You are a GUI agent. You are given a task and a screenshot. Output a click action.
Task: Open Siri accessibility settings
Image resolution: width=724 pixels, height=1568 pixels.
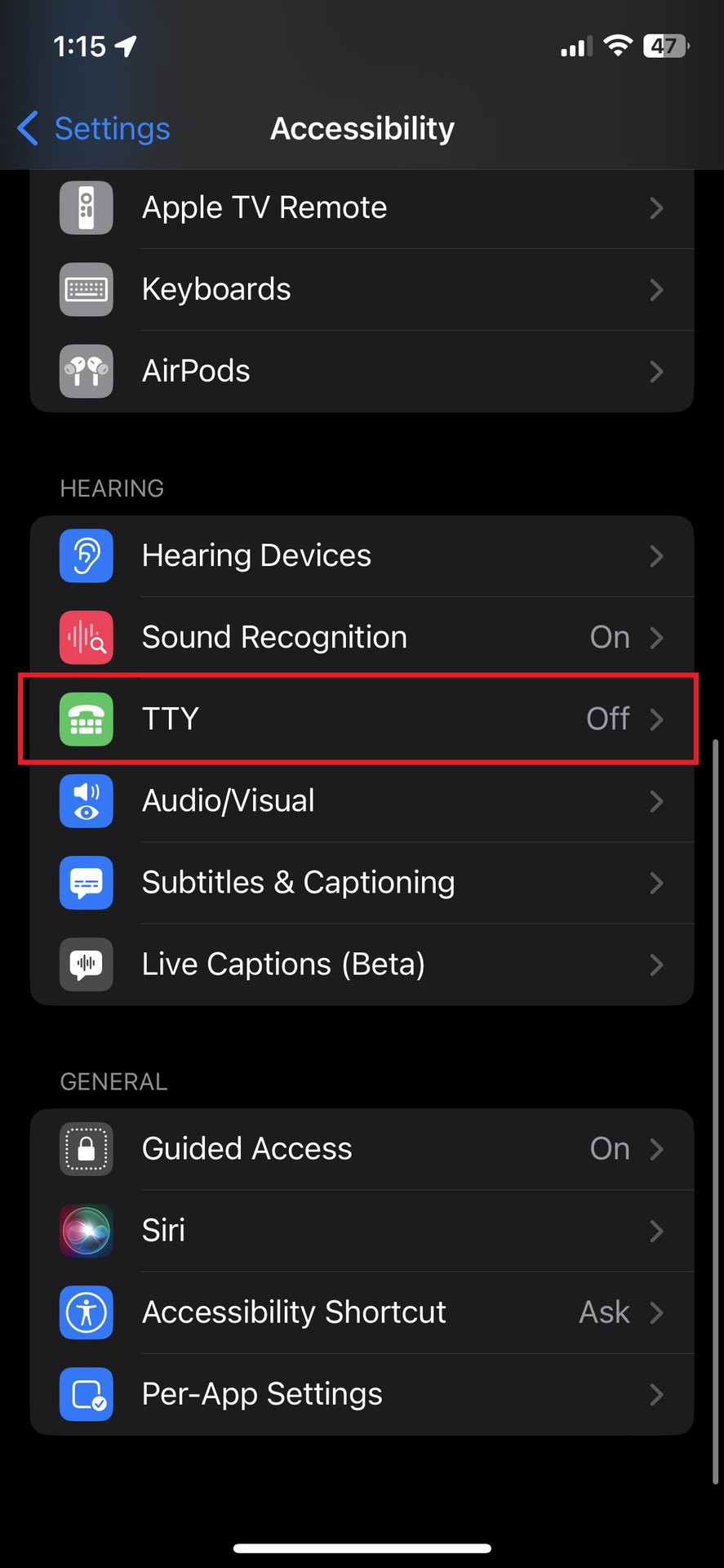(x=362, y=1231)
